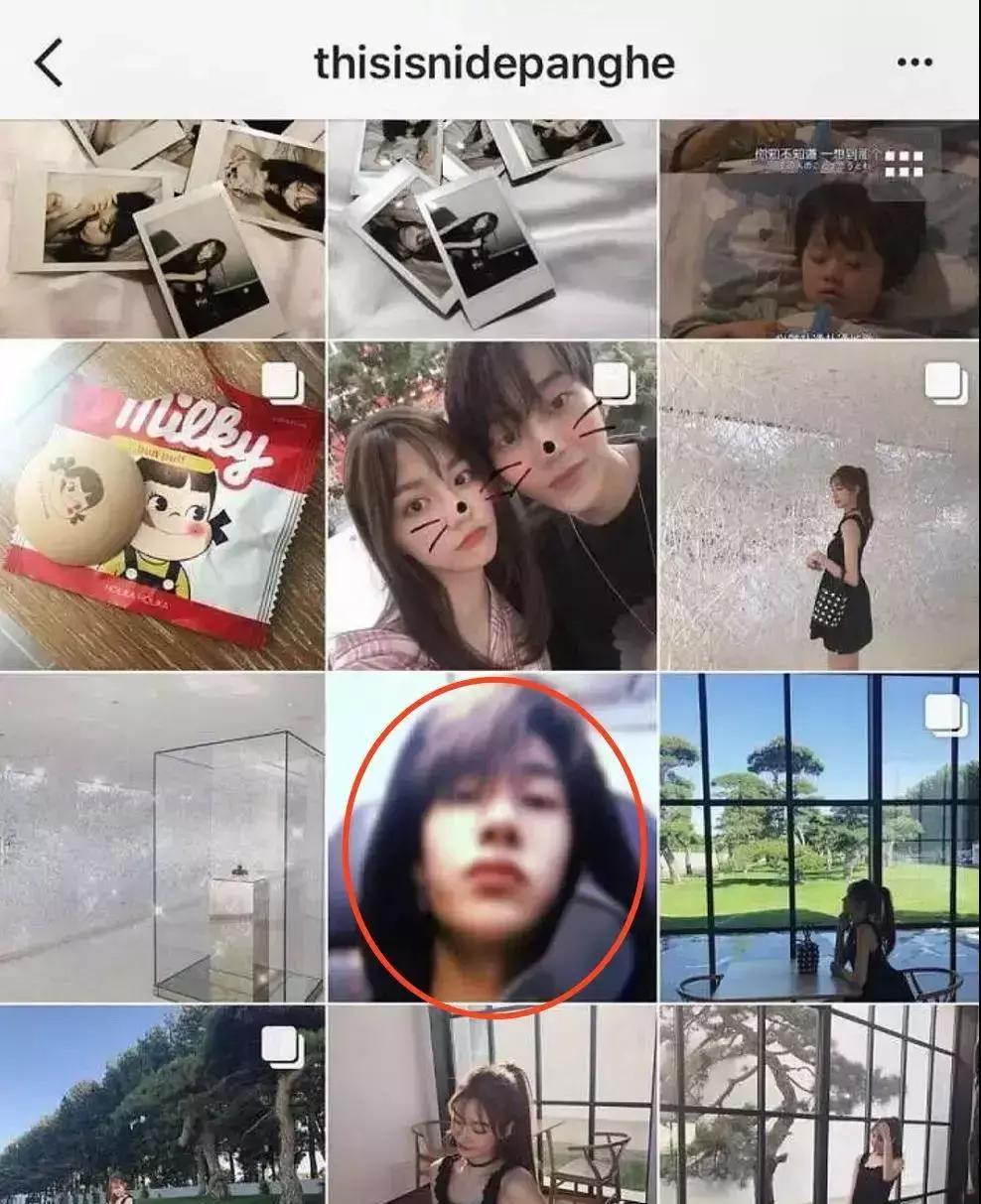Viewport: 981px width, 1204px height.
Task: Open the three-dot overflow menu
Action: [914, 63]
